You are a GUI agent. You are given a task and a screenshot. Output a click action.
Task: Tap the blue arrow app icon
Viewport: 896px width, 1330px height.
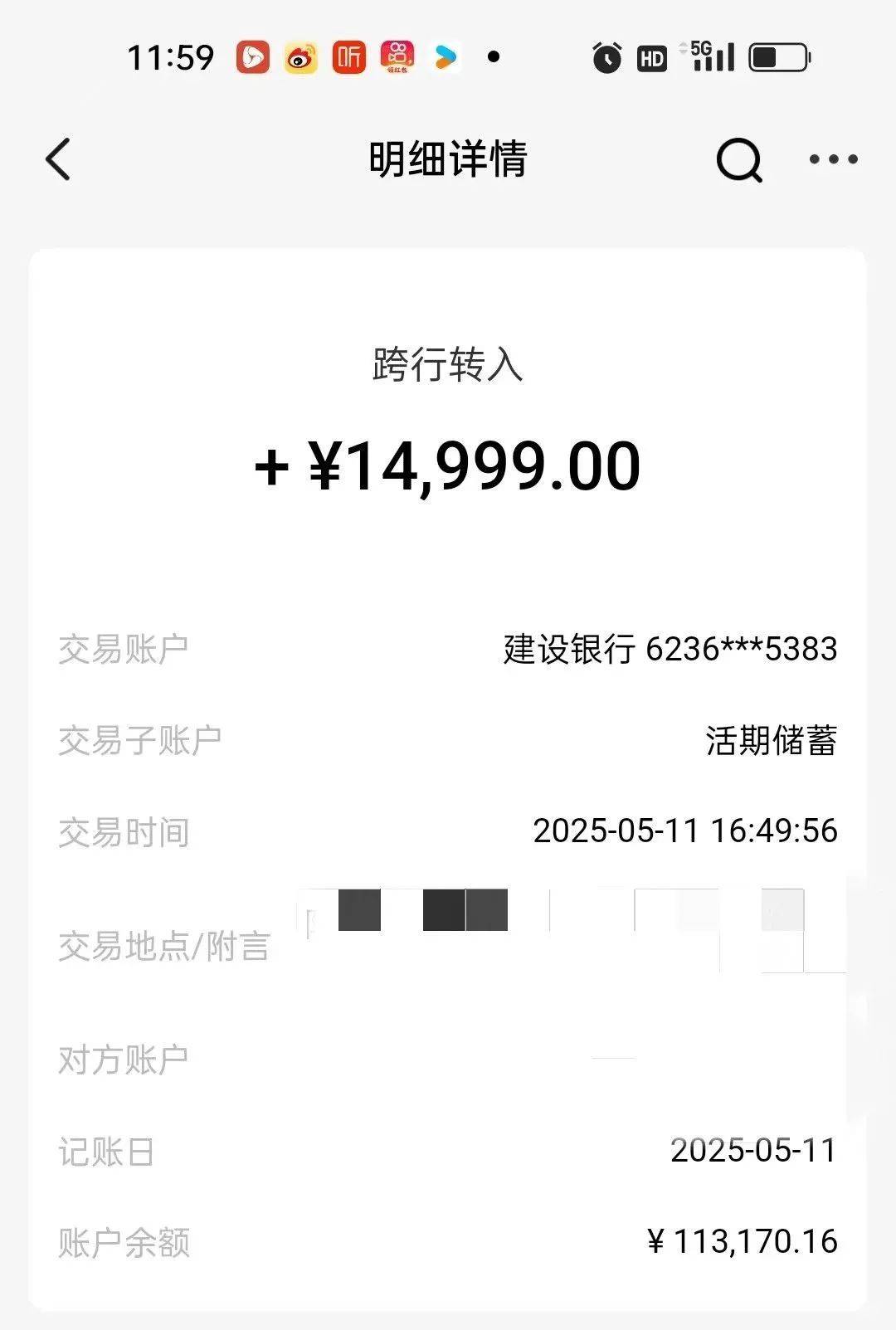[446, 57]
